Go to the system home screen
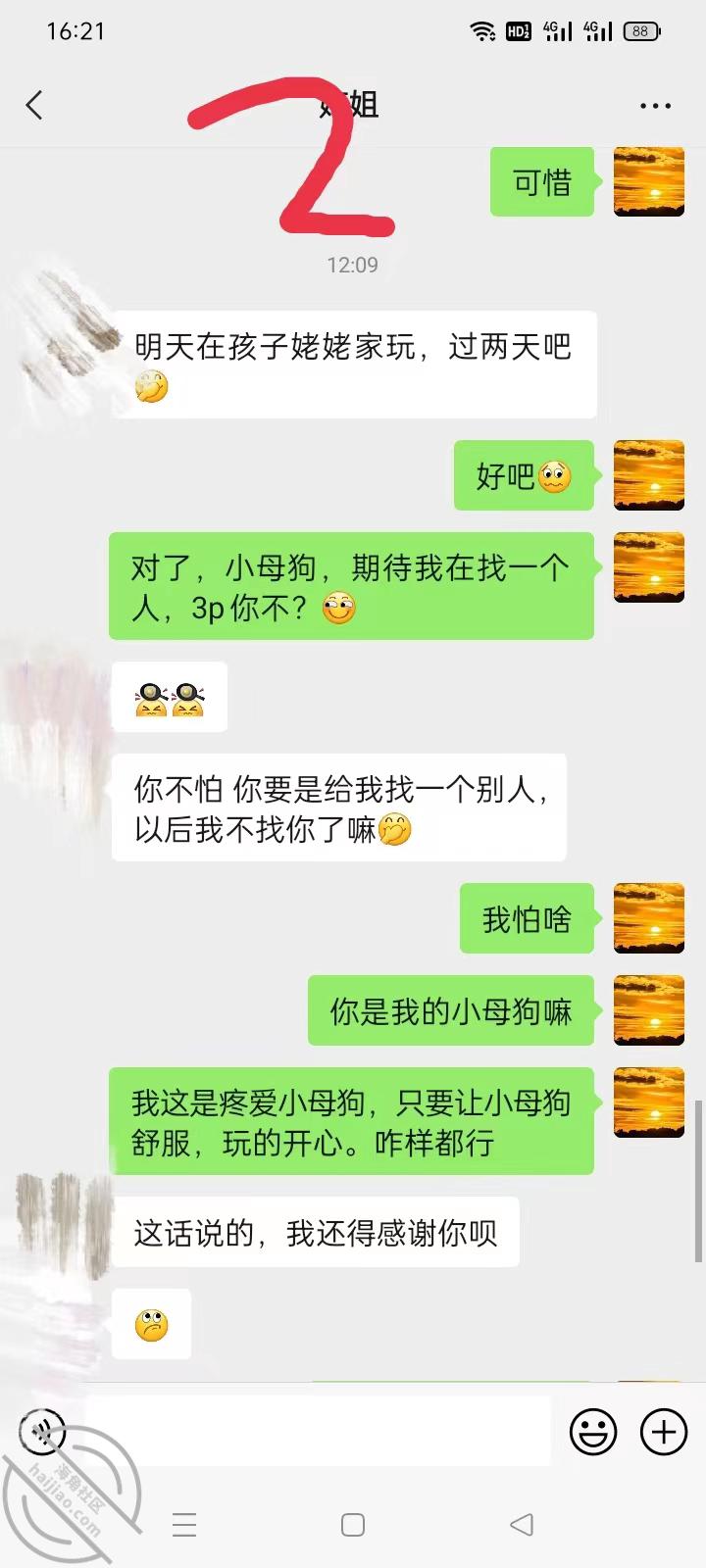Viewport: 706px width, 1568px height. [x=353, y=1524]
